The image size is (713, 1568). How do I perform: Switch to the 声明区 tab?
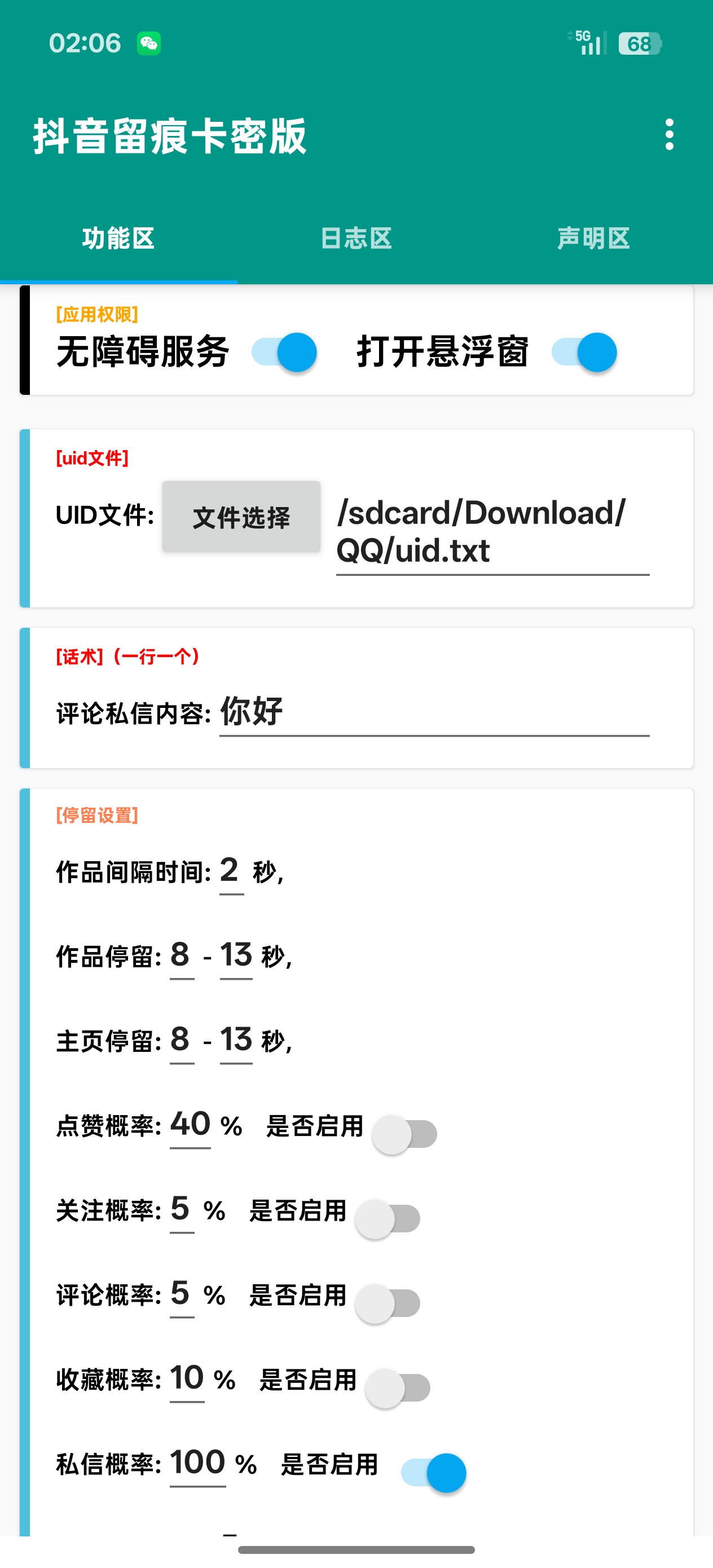[593, 239]
